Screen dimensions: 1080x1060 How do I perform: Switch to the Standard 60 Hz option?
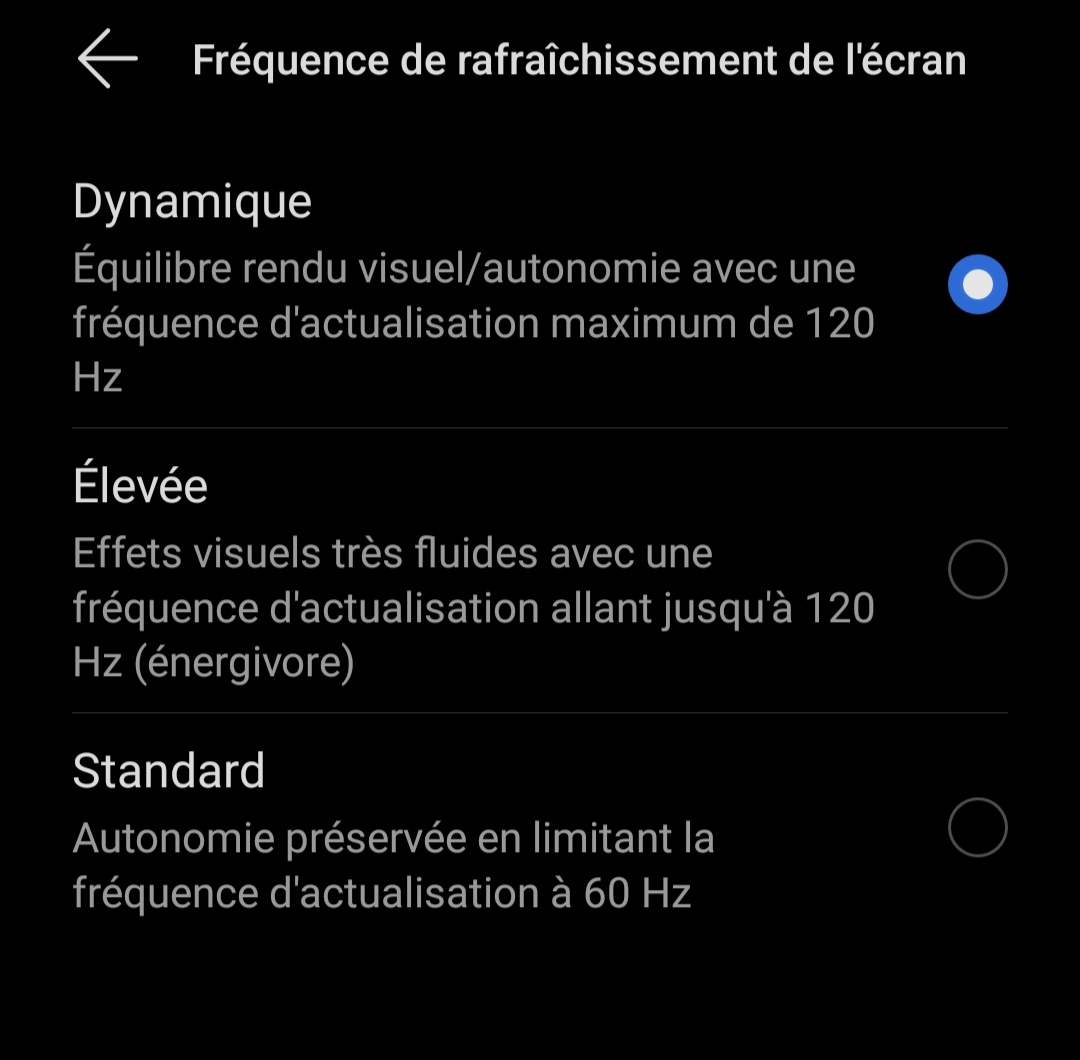pos(977,827)
